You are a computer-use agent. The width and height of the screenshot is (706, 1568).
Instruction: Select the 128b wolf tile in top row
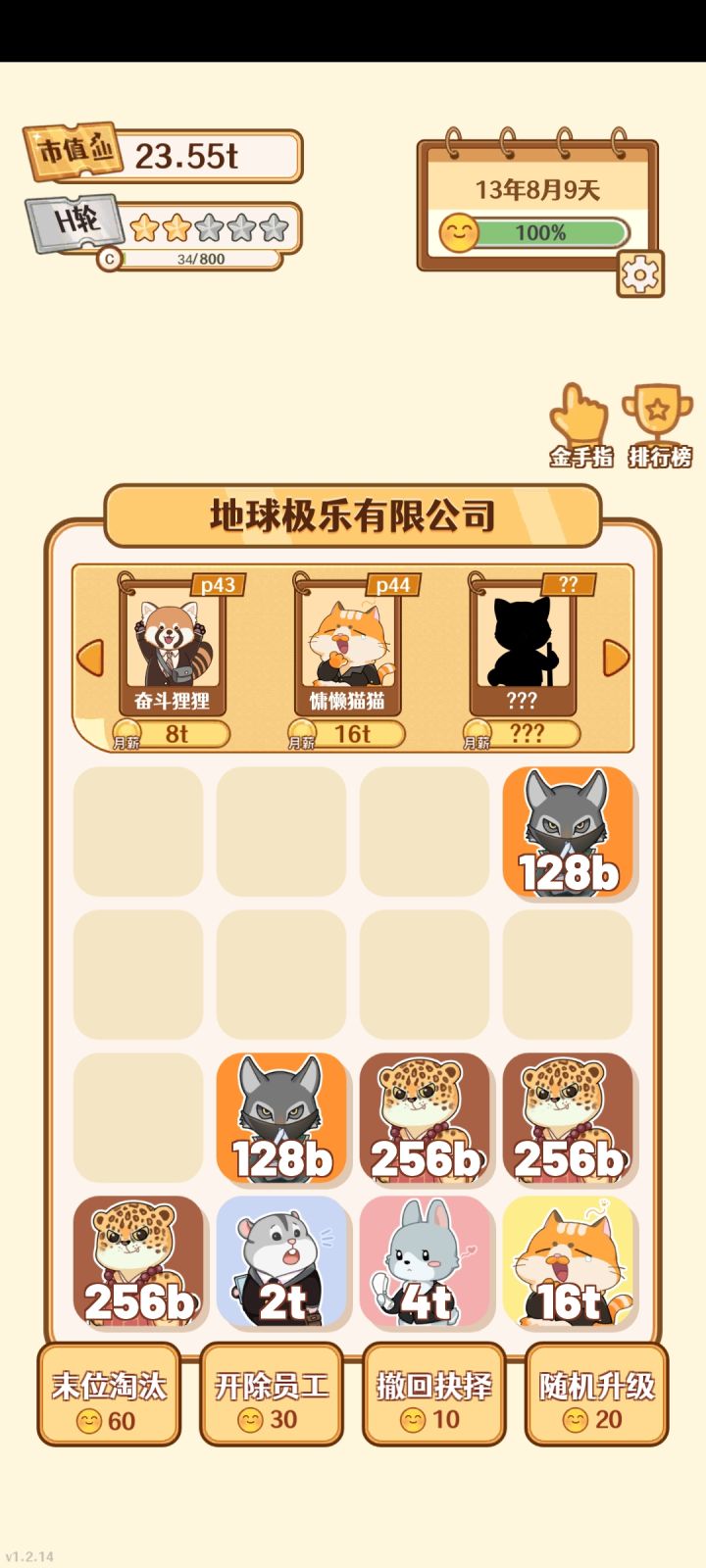coord(569,831)
